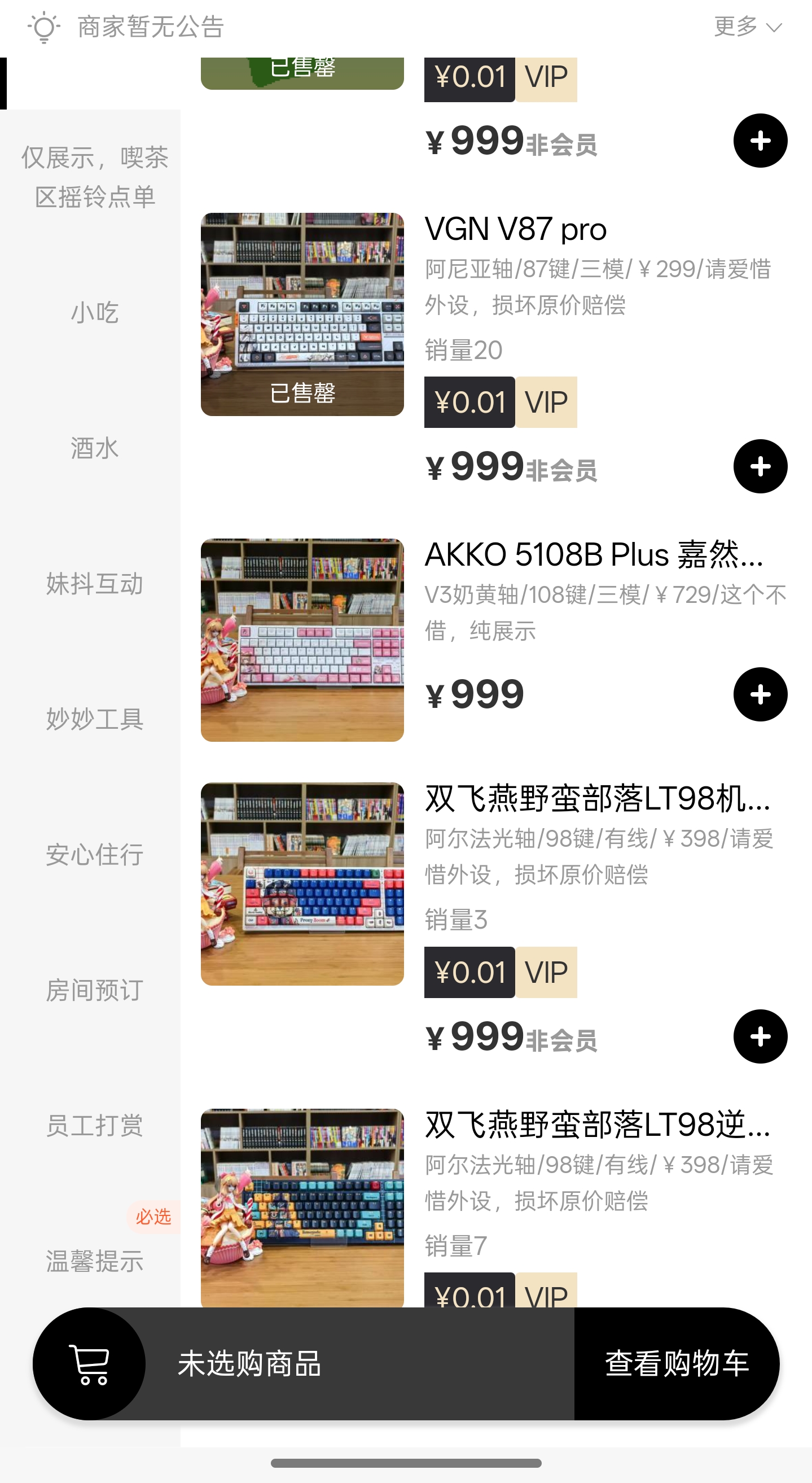Select the 安心住行 category
The image size is (812, 1483).
click(x=95, y=854)
